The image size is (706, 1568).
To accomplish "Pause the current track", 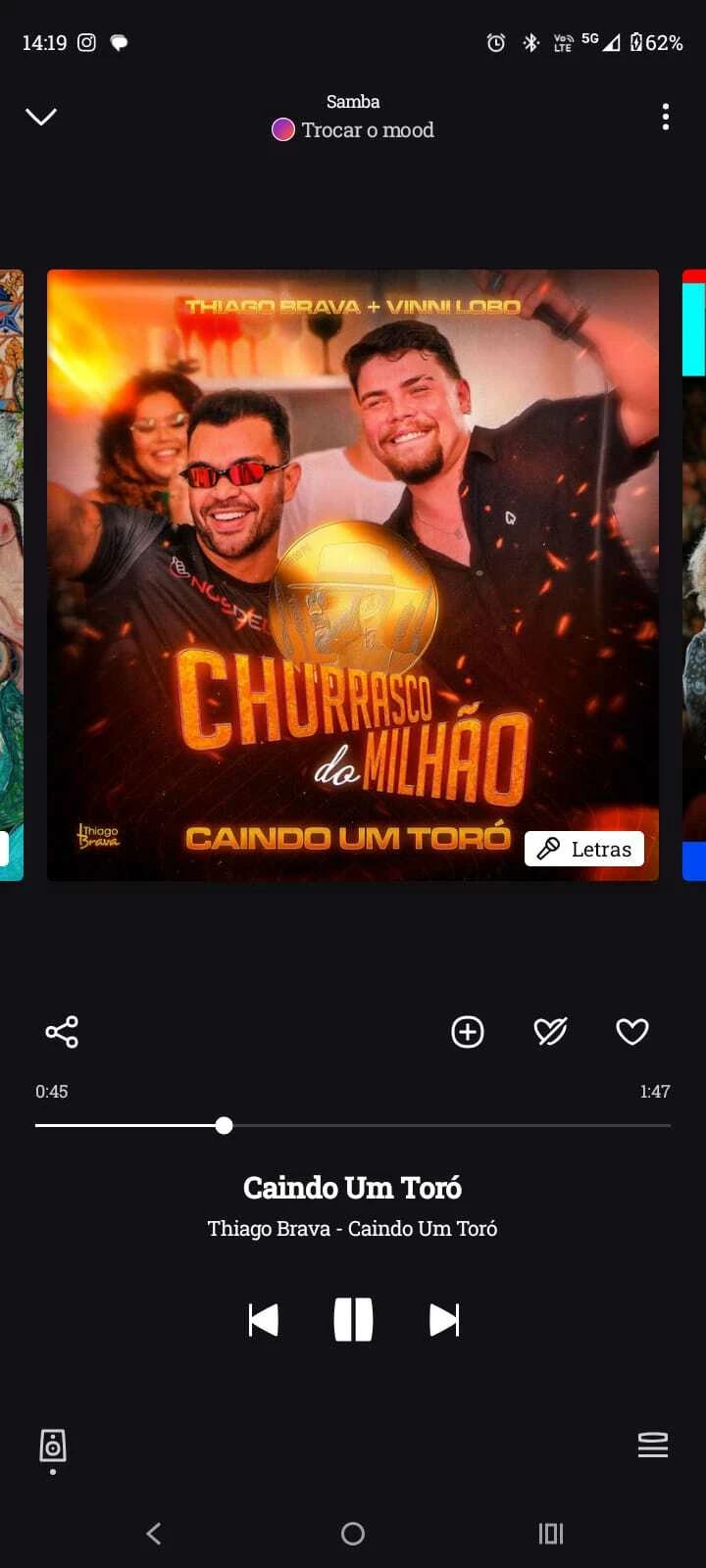I will pyautogui.click(x=353, y=1320).
